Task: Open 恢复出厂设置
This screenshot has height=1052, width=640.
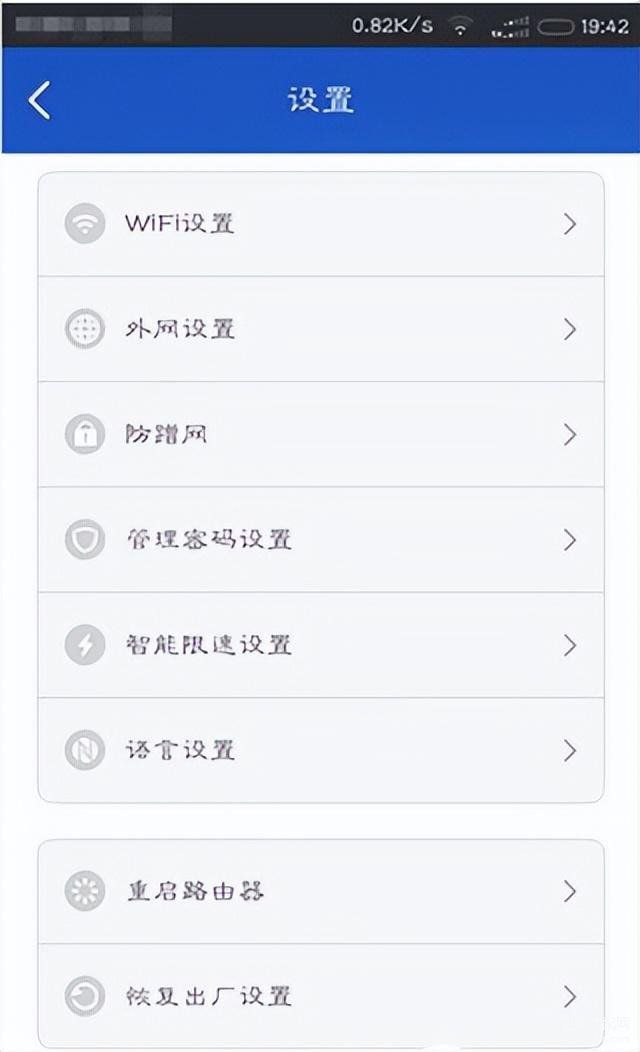Action: point(320,996)
